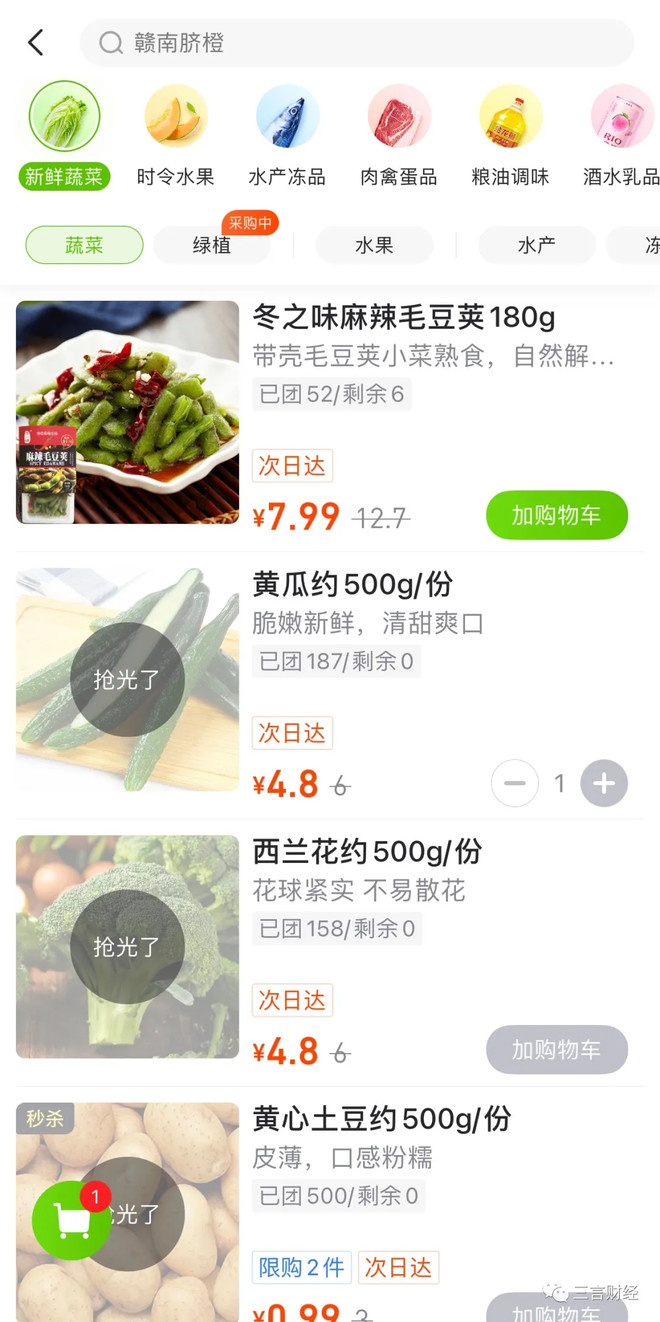Filter by the 水果 chip
The image size is (660, 1322).
click(374, 245)
